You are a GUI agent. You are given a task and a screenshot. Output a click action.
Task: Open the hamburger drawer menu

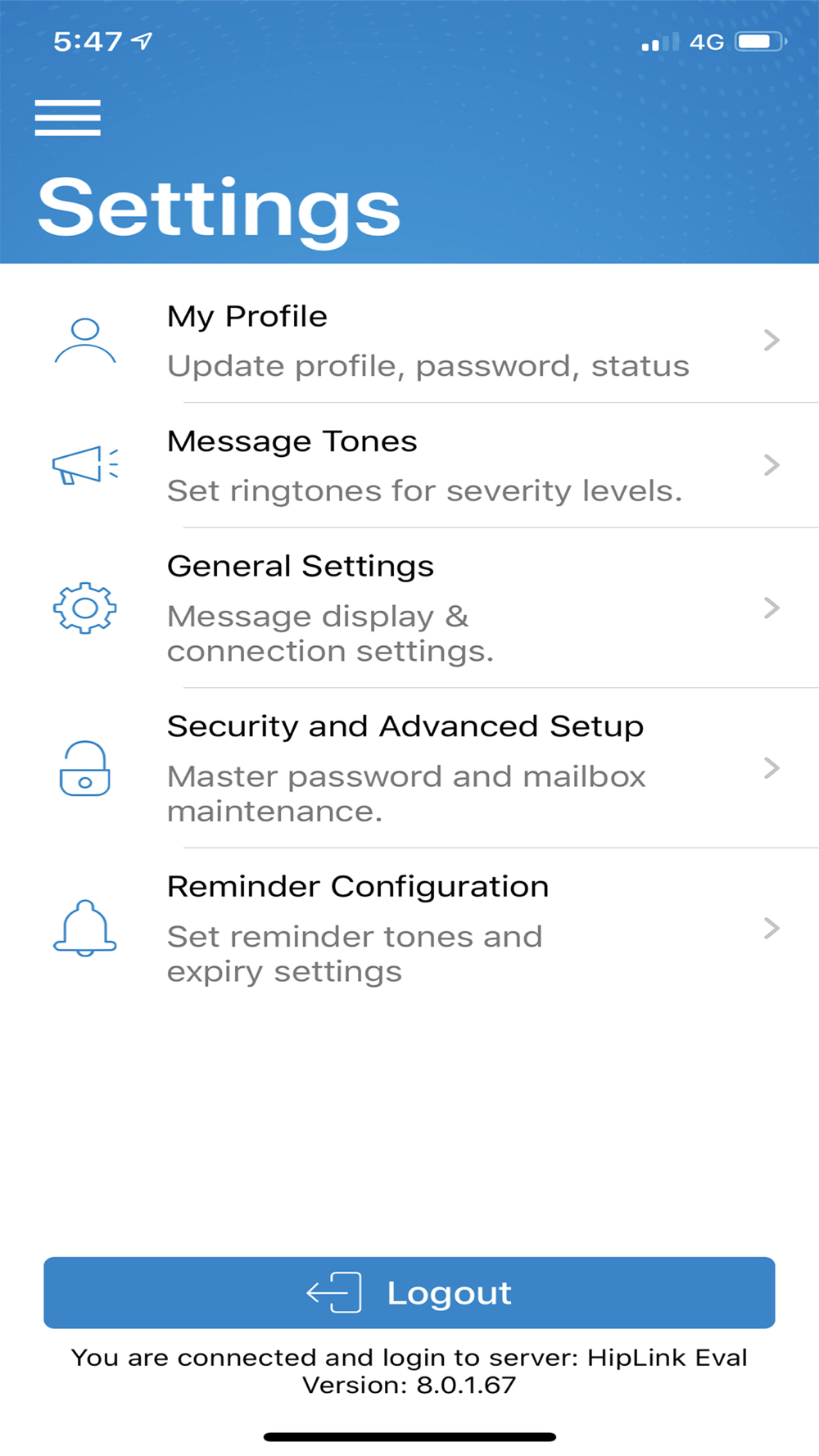[x=68, y=118]
